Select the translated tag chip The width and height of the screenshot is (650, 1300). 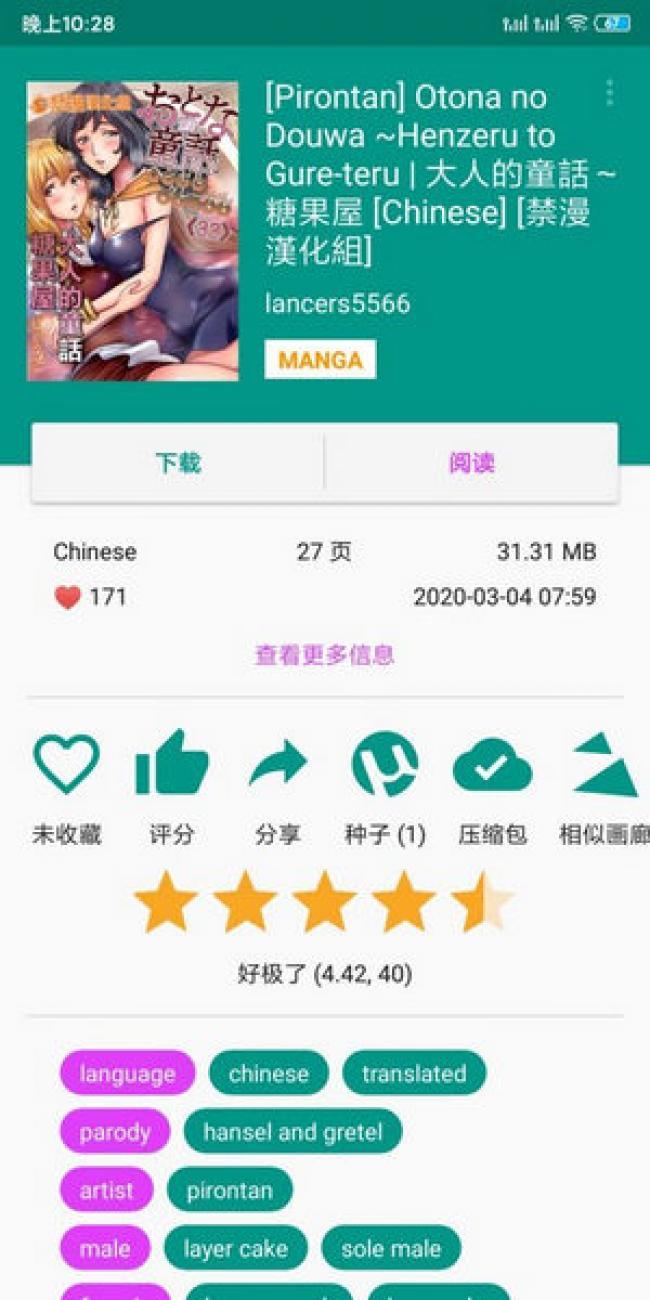pos(414,1073)
